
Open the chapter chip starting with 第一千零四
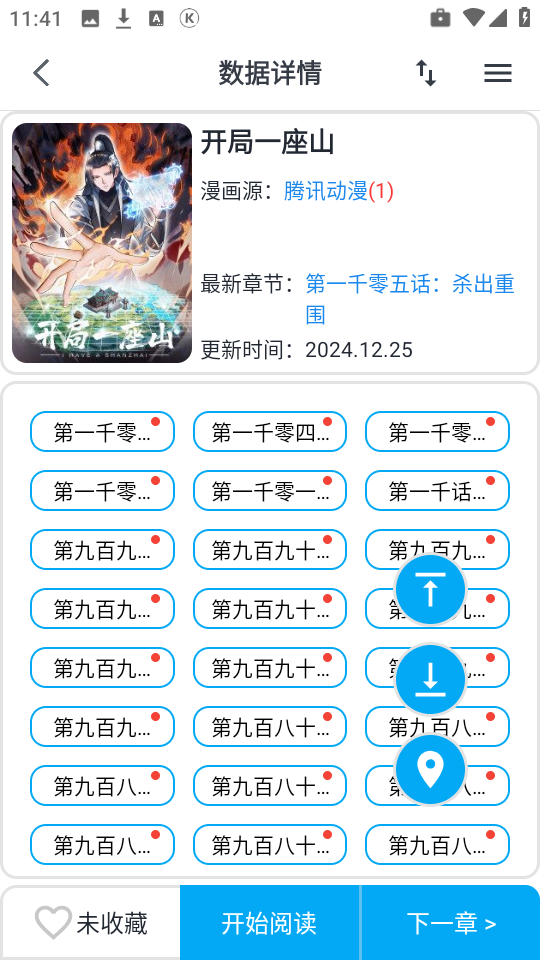pyautogui.click(x=270, y=432)
